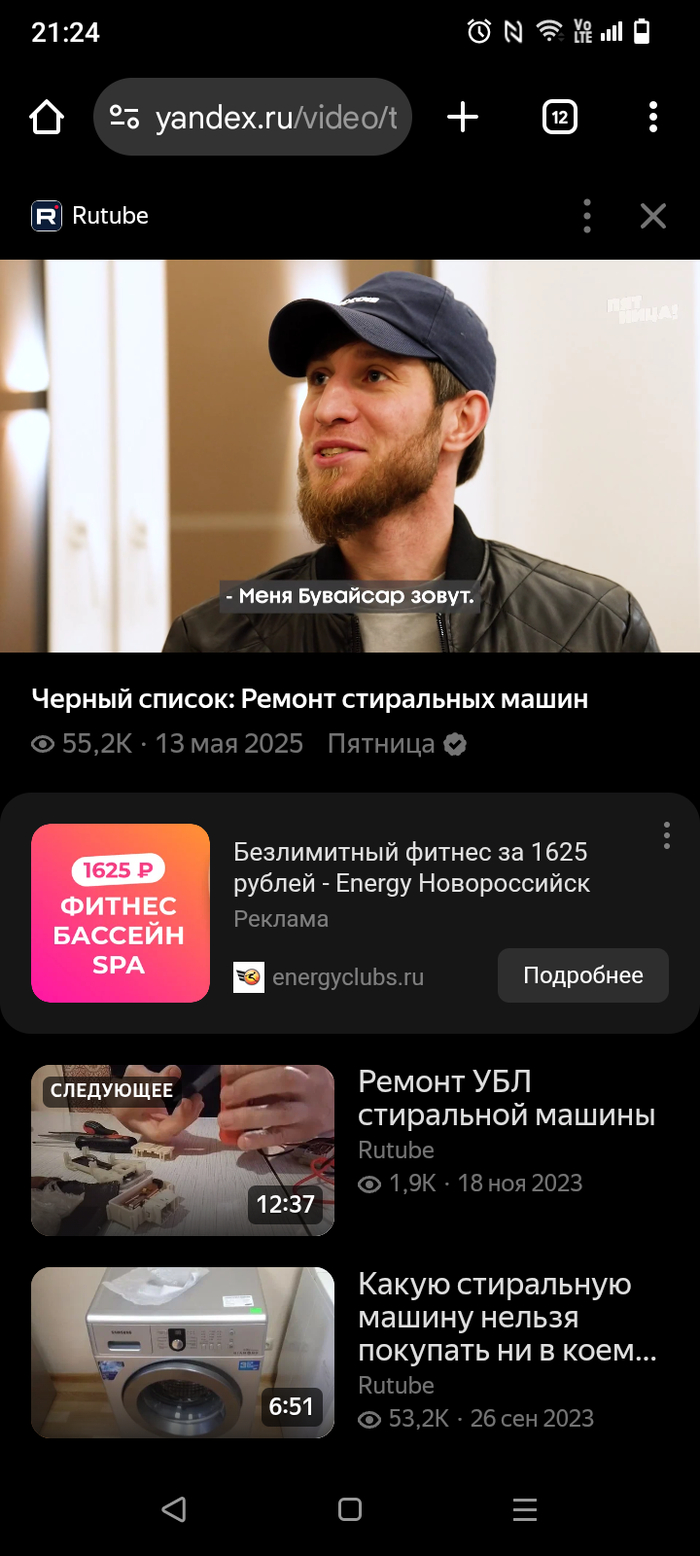Tap the playing video frame
The width and height of the screenshot is (700, 1556).
(350, 456)
